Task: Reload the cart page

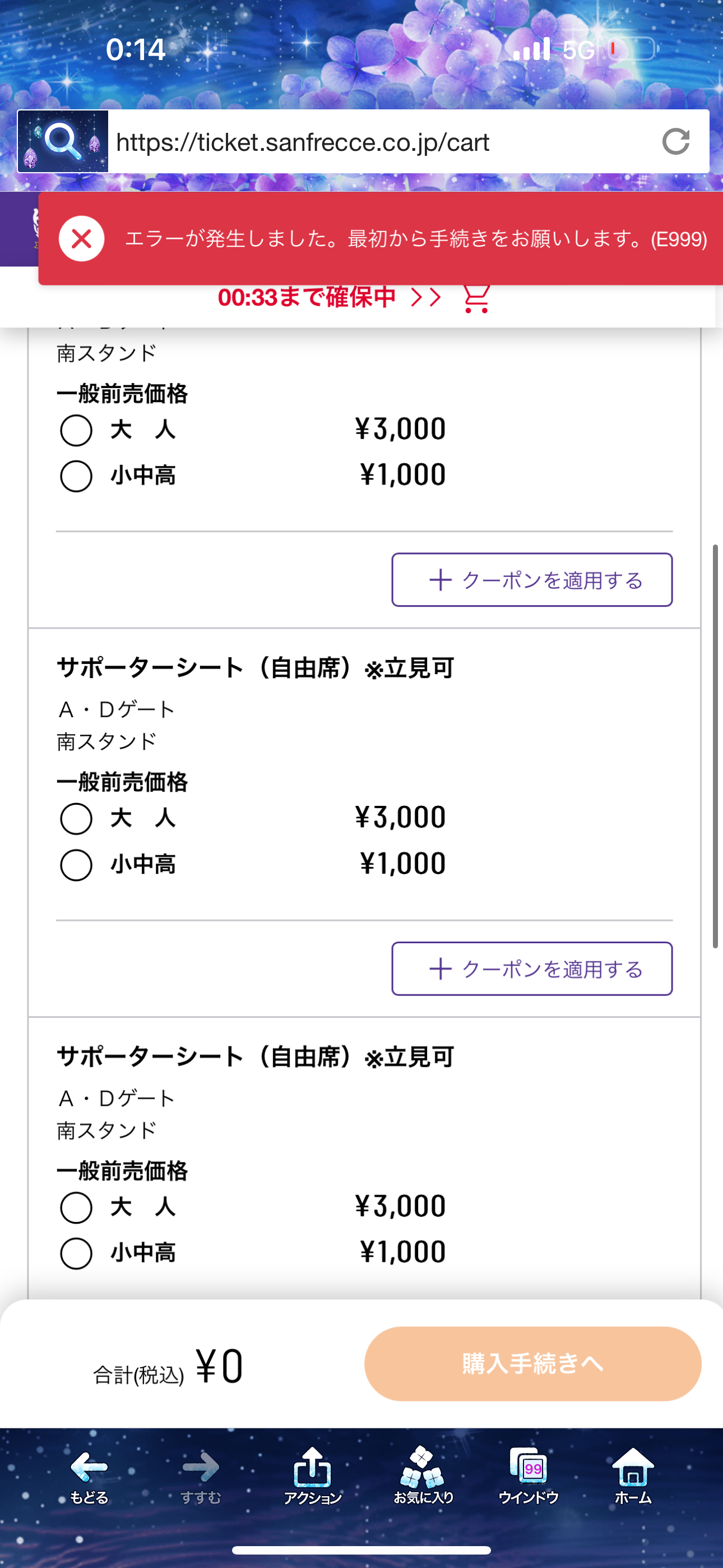Action: click(x=675, y=142)
